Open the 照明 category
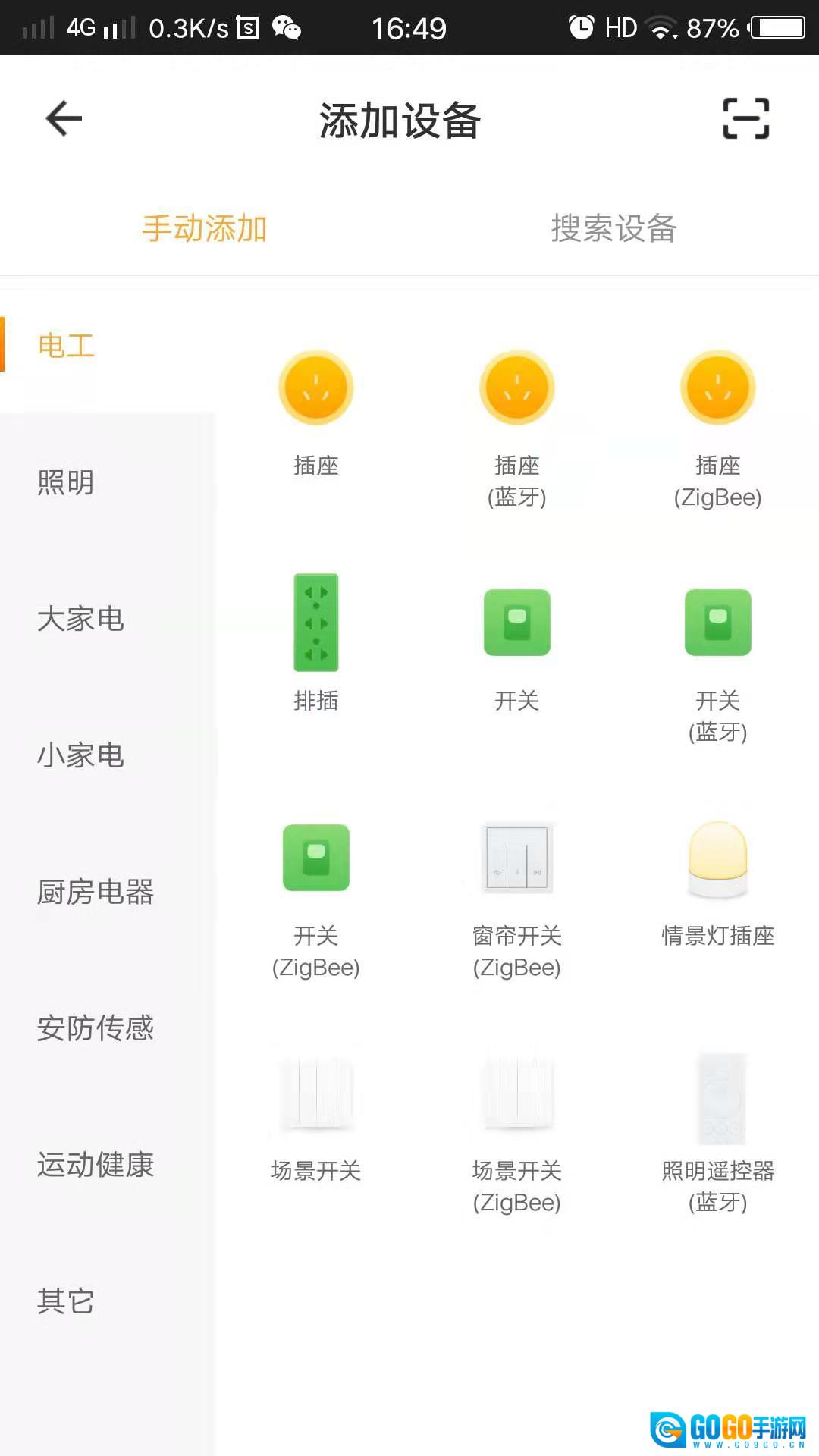Viewport: 819px width, 1456px height. coord(66,482)
